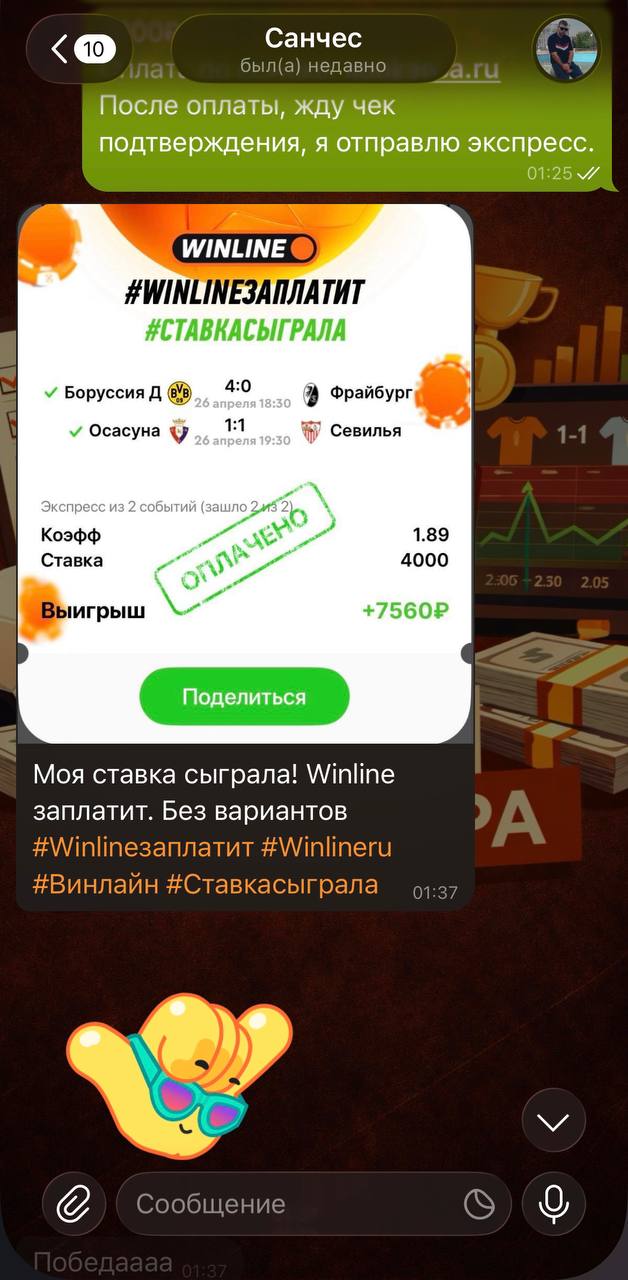Screen dimensions: 628x1280
Task: Tap the #Winlineзаплатит hashtag
Action: click(x=143, y=847)
